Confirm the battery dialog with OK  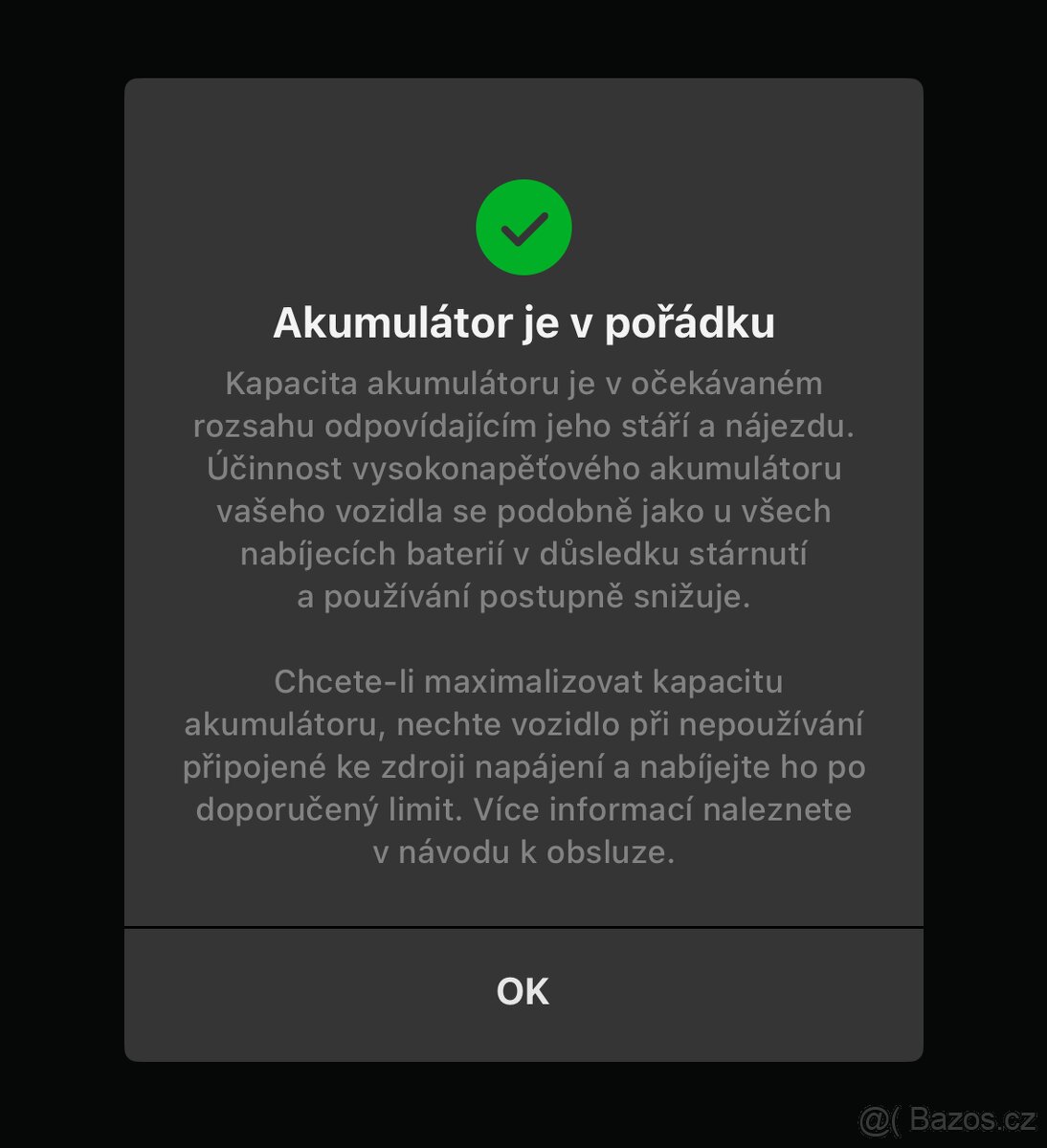coord(523,992)
